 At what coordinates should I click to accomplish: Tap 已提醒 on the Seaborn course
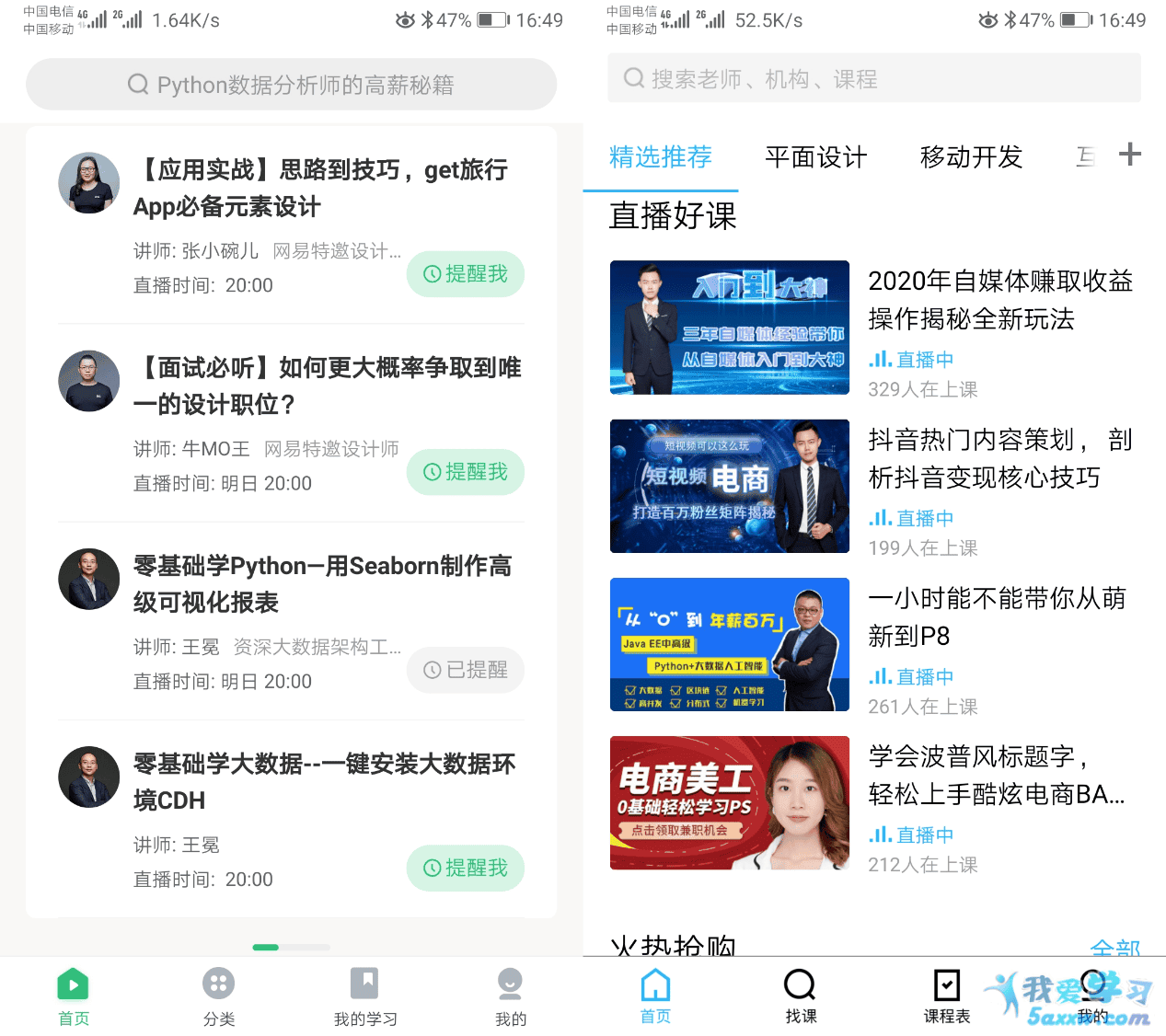point(466,670)
